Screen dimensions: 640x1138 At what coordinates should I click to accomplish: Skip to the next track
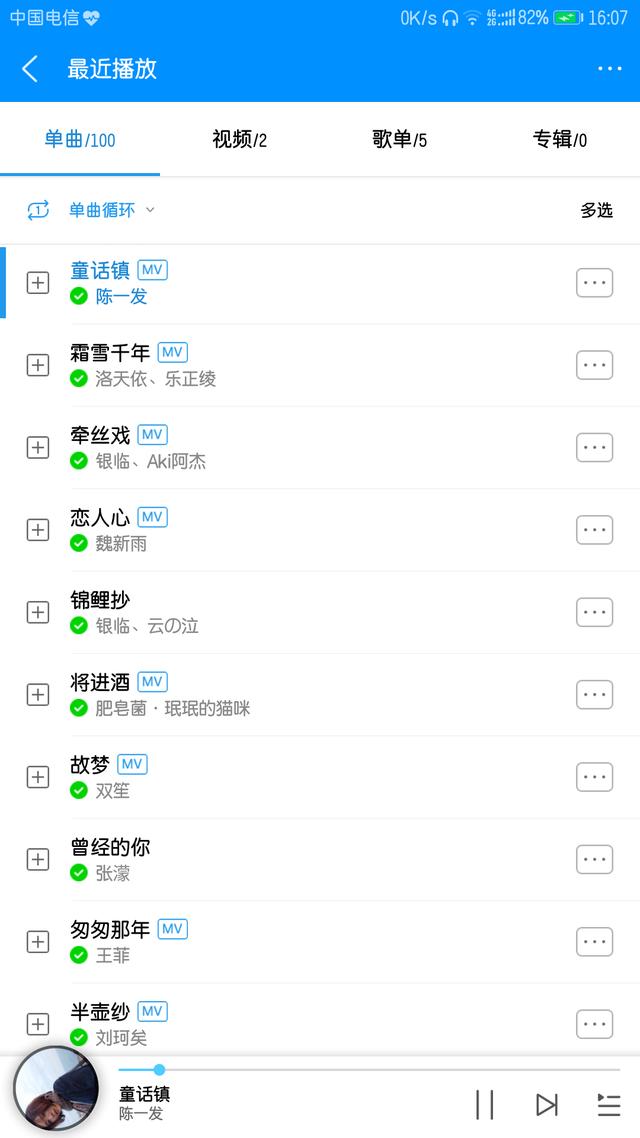[546, 1104]
